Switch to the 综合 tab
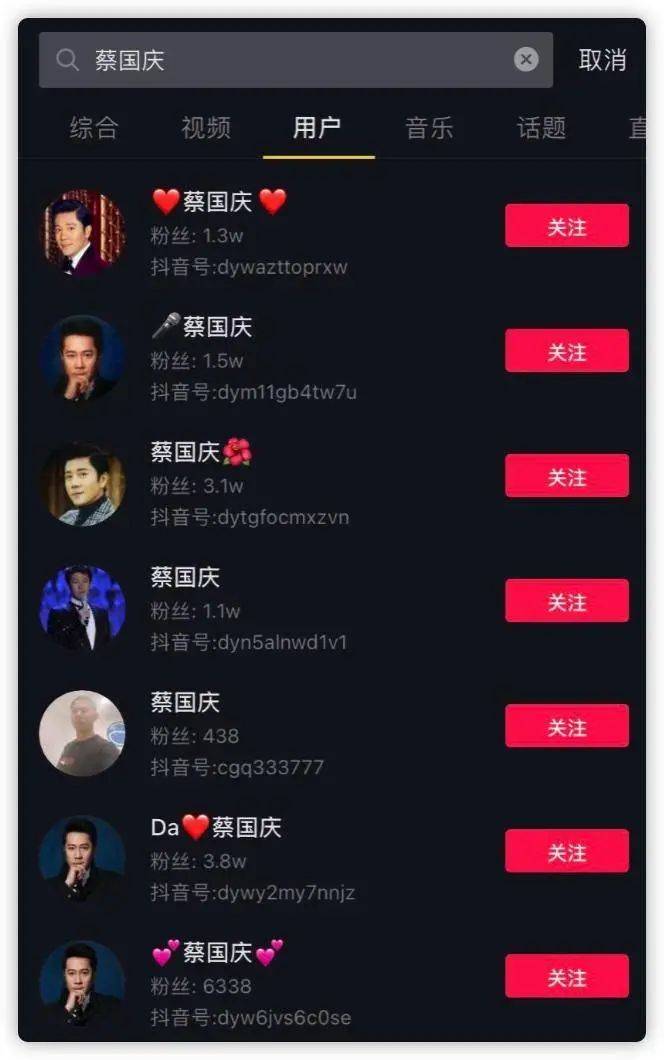Viewport: 664px width, 1060px height. point(94,128)
